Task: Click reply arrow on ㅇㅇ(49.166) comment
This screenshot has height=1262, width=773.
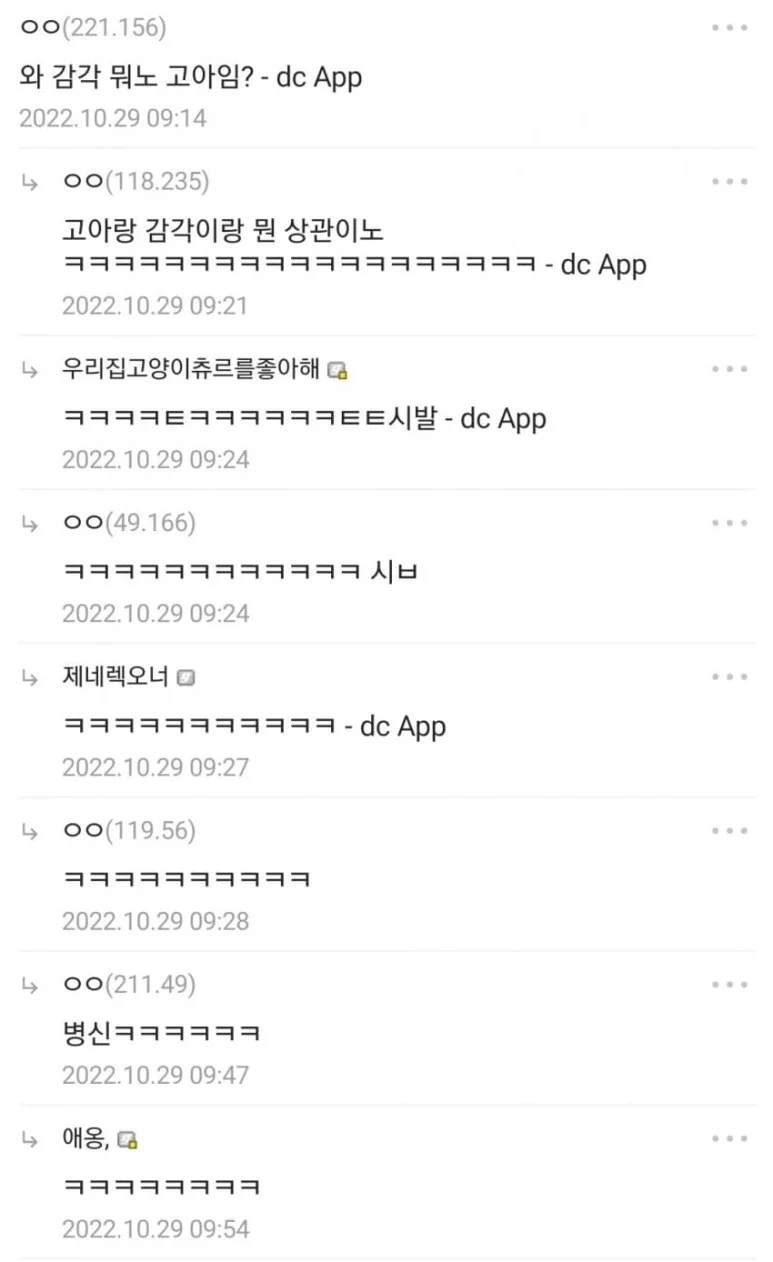Action: click(x=30, y=522)
